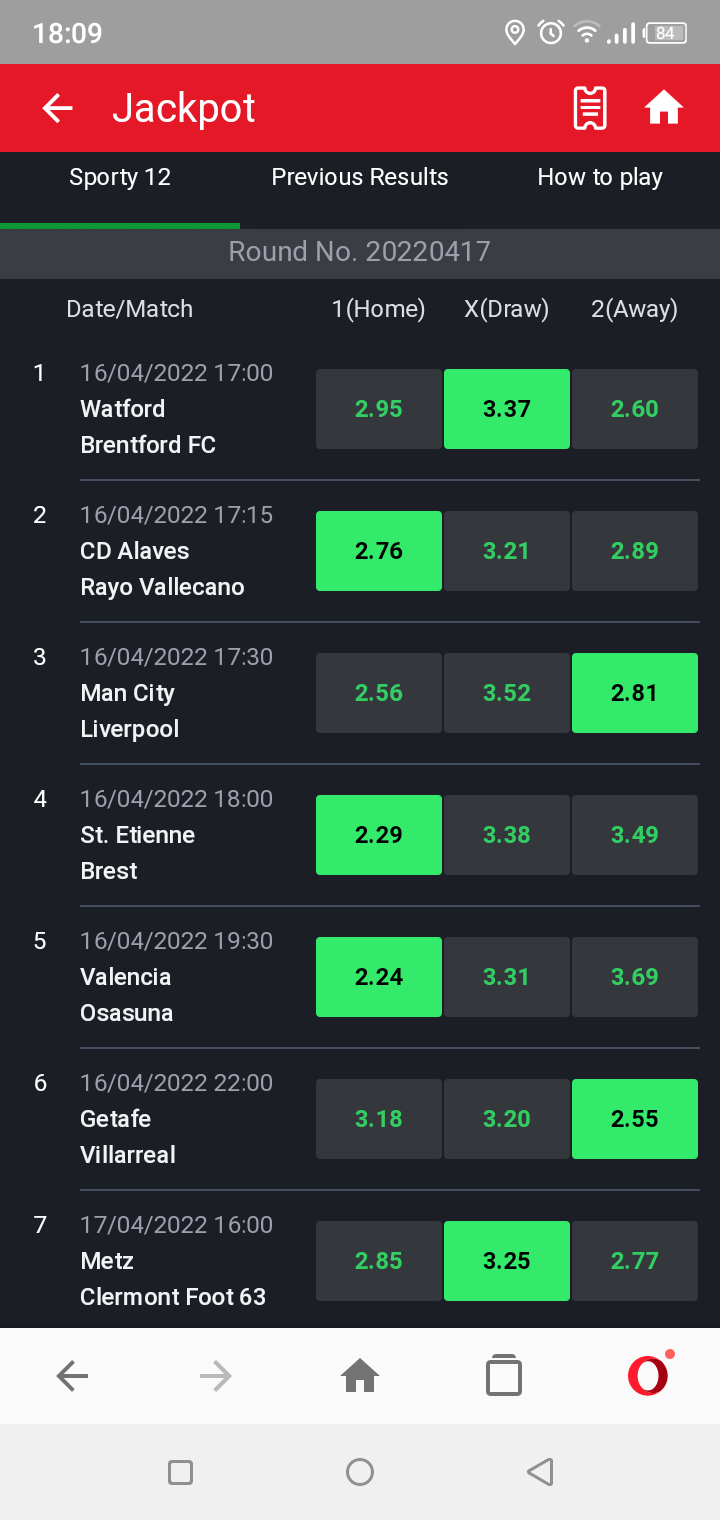Open the browser tabs switcher

coord(504,1376)
